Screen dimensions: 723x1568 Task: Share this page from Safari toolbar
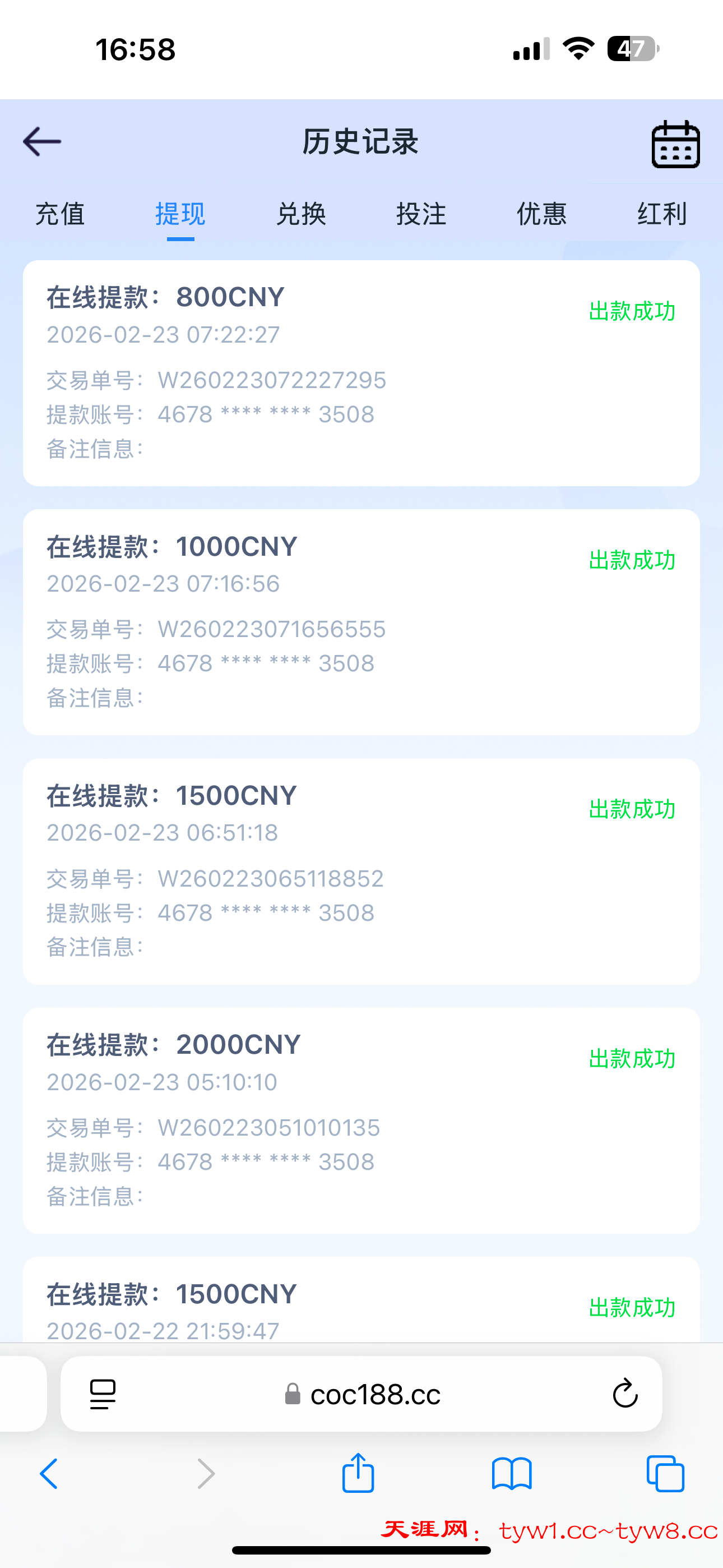[358, 1473]
